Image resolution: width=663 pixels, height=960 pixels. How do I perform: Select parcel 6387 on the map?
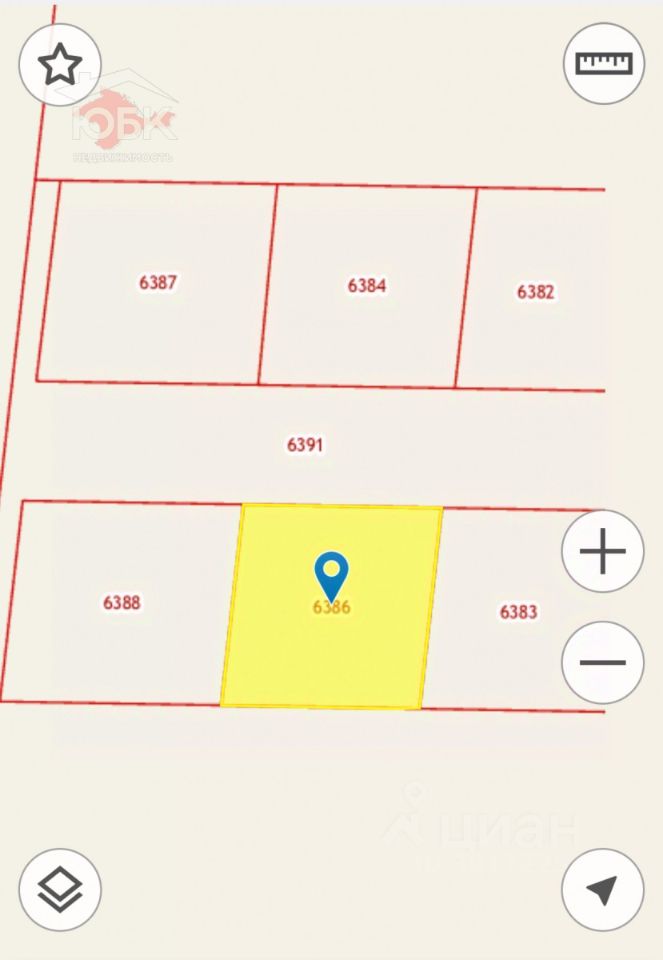point(158,282)
